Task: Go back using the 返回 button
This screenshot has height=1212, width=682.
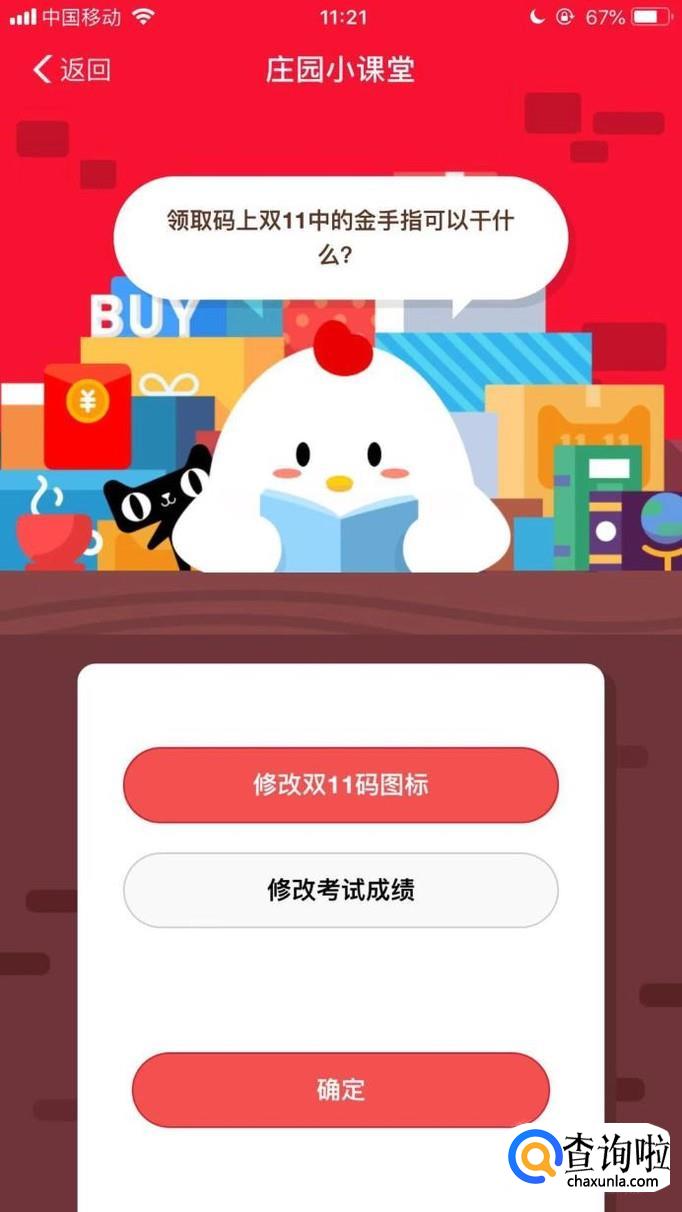Action: (70, 69)
